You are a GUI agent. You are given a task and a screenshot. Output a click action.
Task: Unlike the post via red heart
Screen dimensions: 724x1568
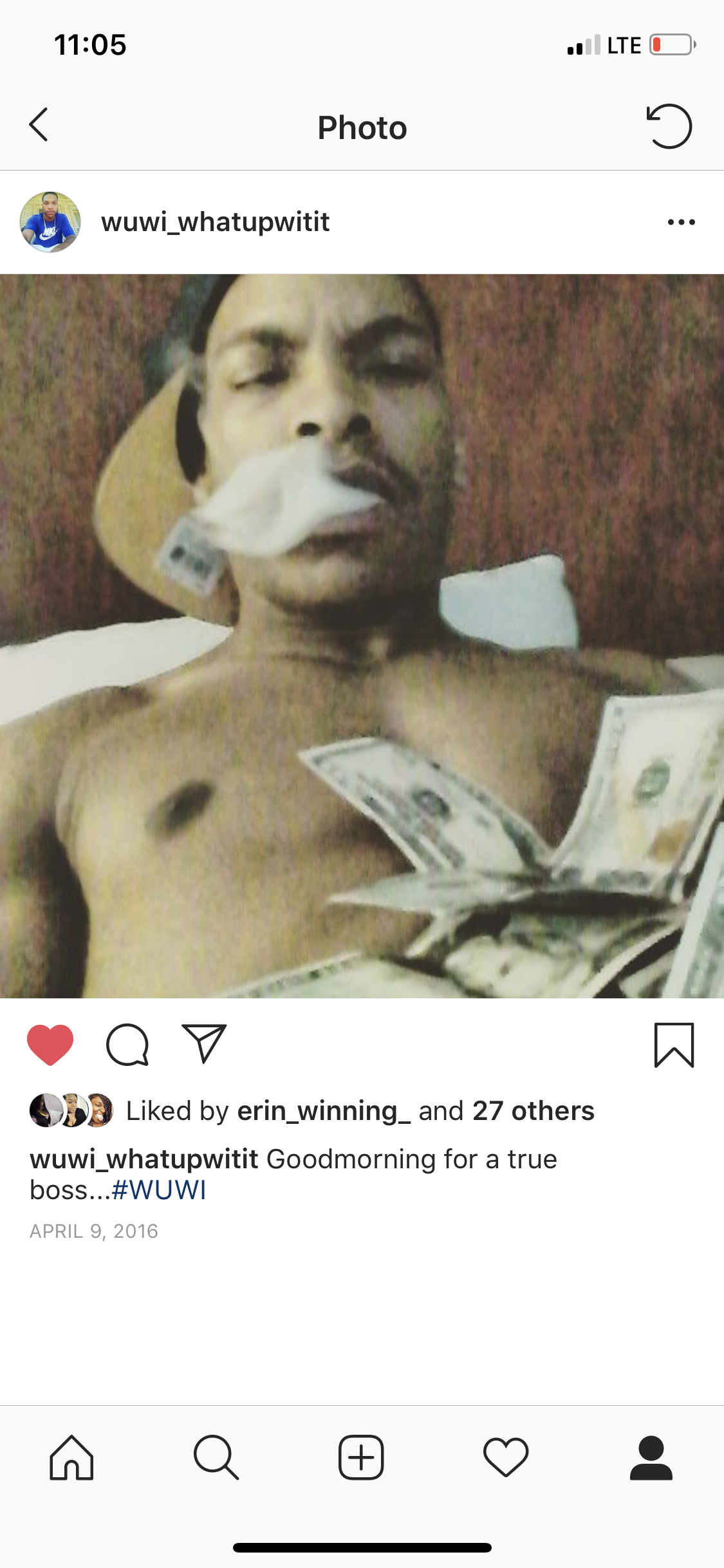[x=50, y=1044]
